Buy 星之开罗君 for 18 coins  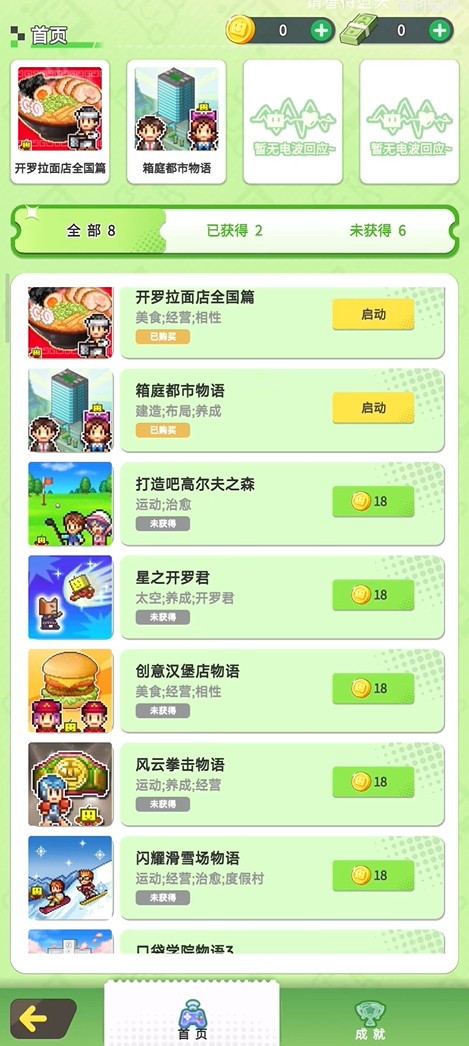(x=373, y=594)
